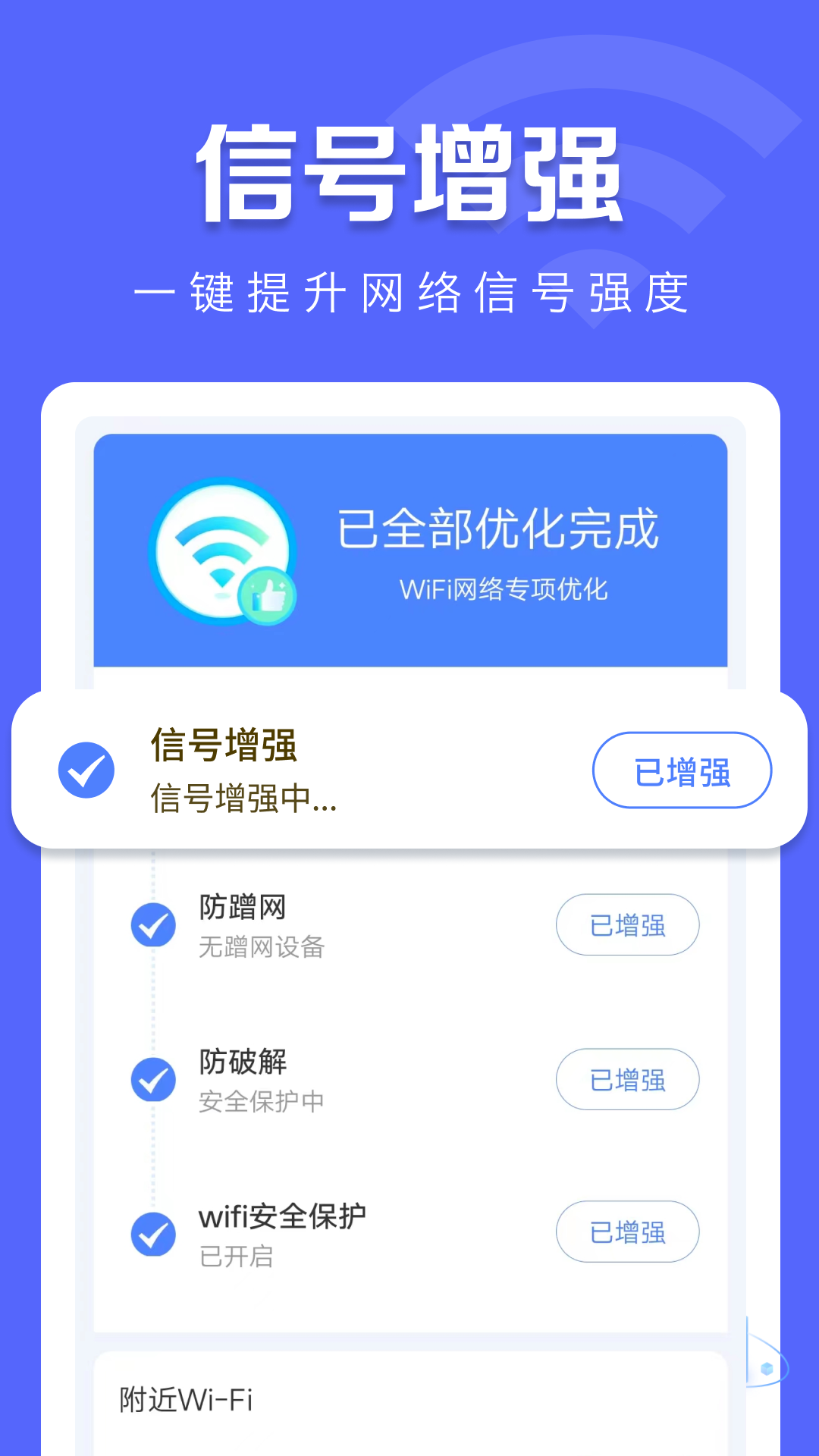The height and width of the screenshot is (1456, 819).
Task: Click the checkmark icon beside wifi安全保护
Action: (154, 1232)
